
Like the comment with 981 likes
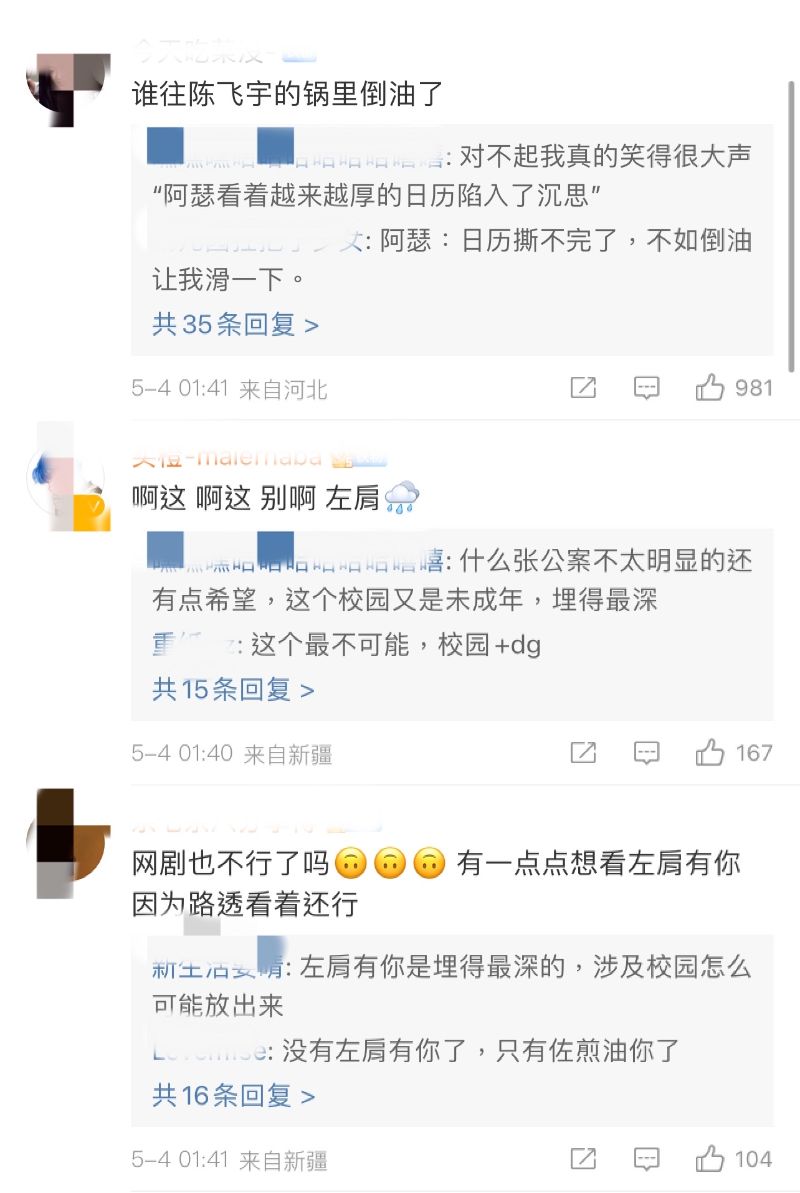tap(711, 388)
